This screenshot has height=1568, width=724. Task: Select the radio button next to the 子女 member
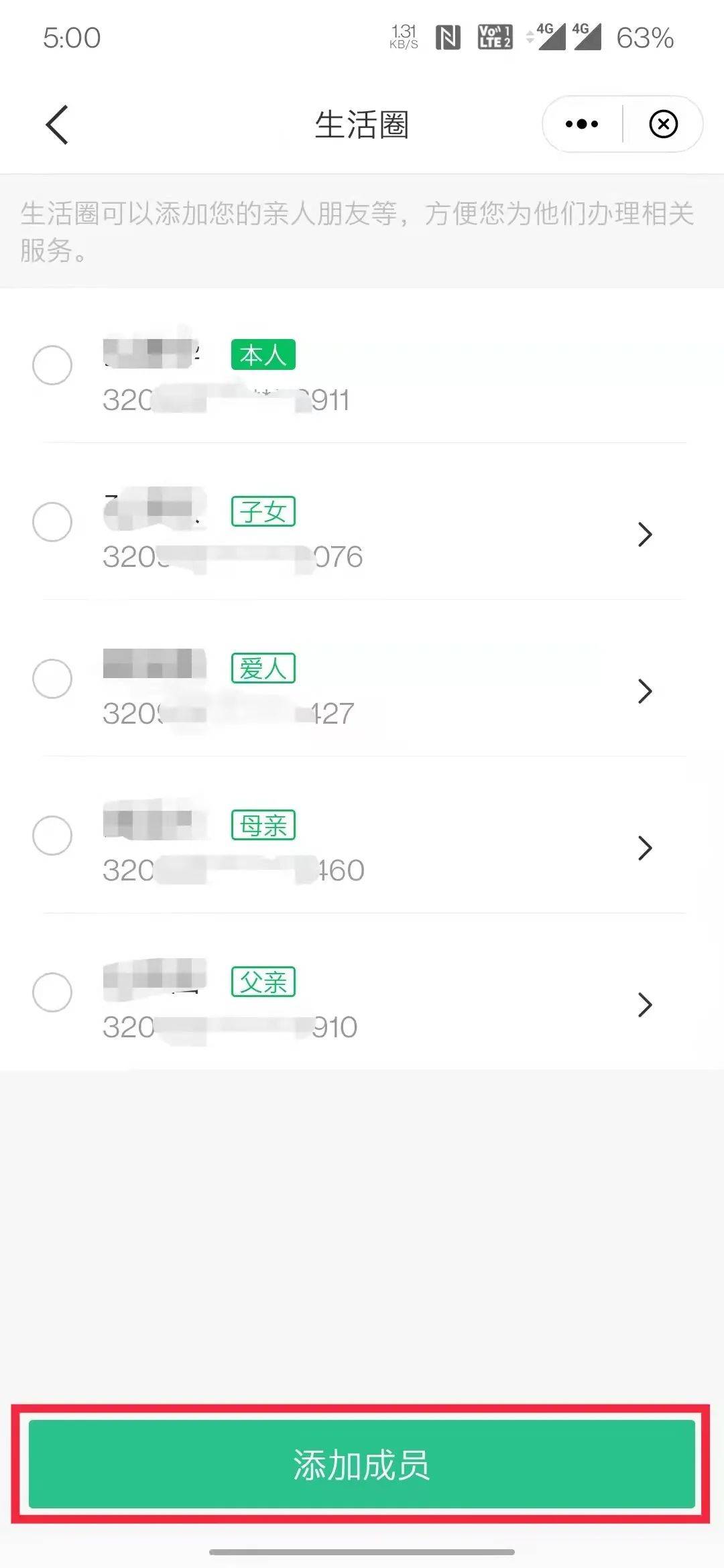54,523
